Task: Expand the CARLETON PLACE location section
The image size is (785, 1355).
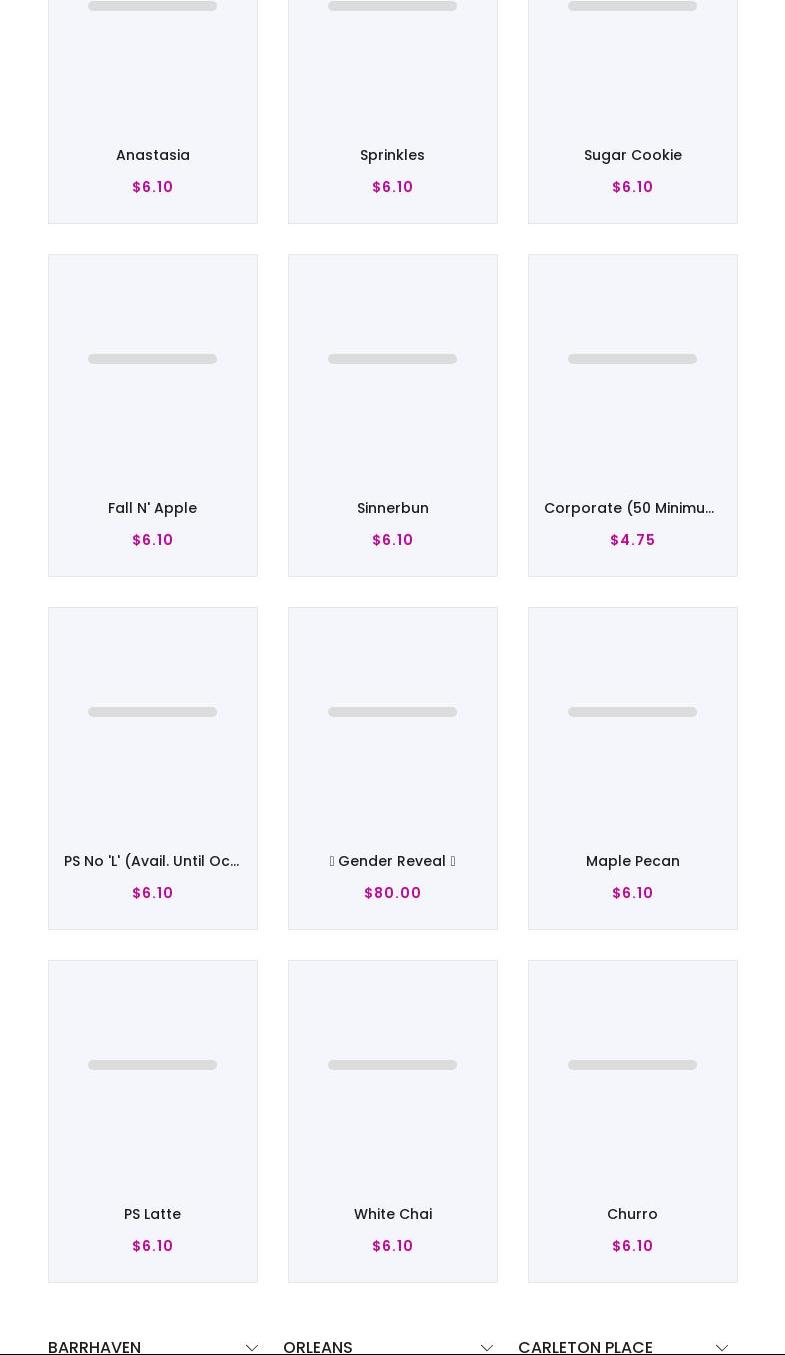Action: (622, 1347)
